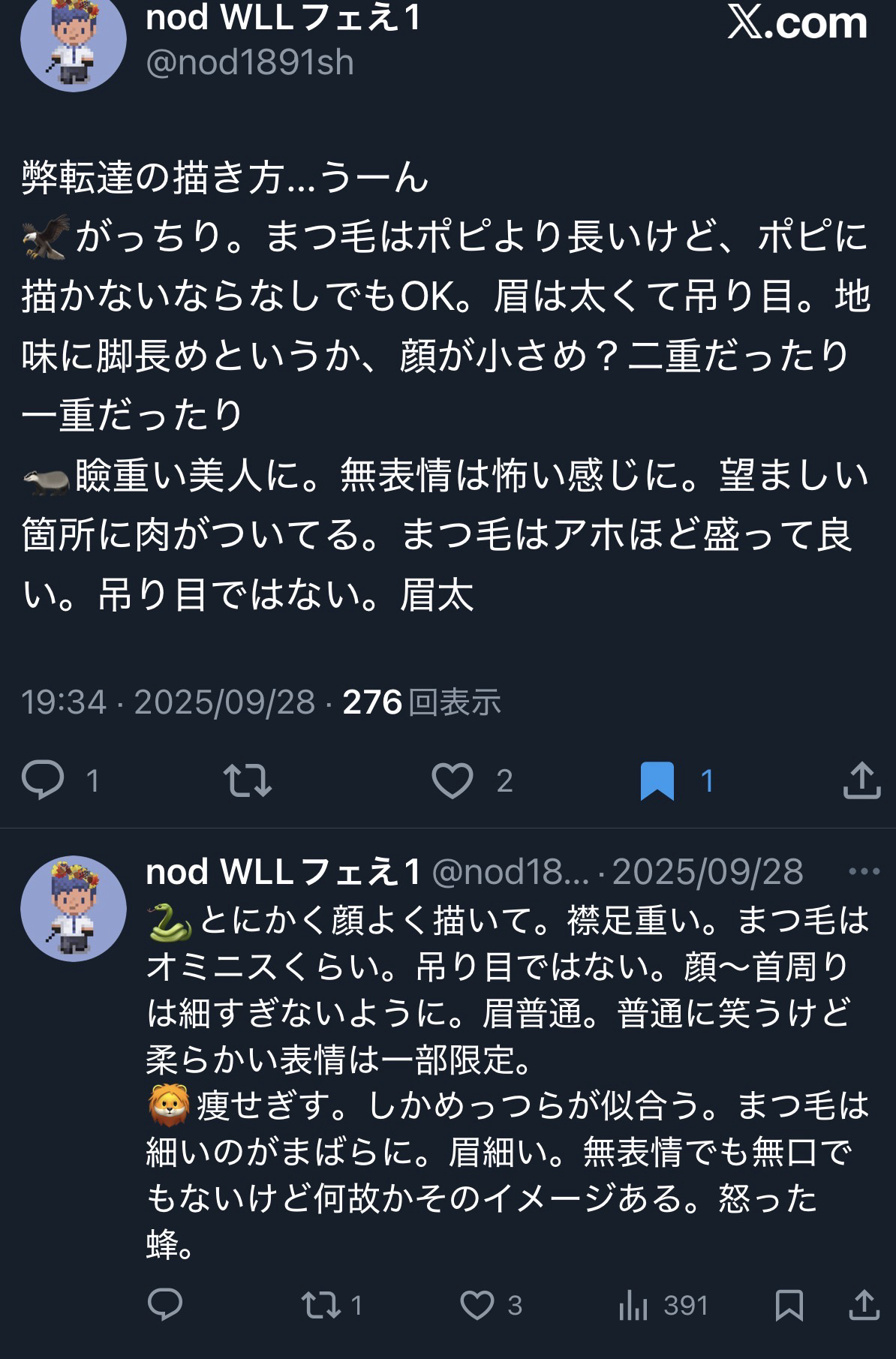896x1359 pixels.
Task: Remove the bookmark on the main post
Action: pos(657,780)
